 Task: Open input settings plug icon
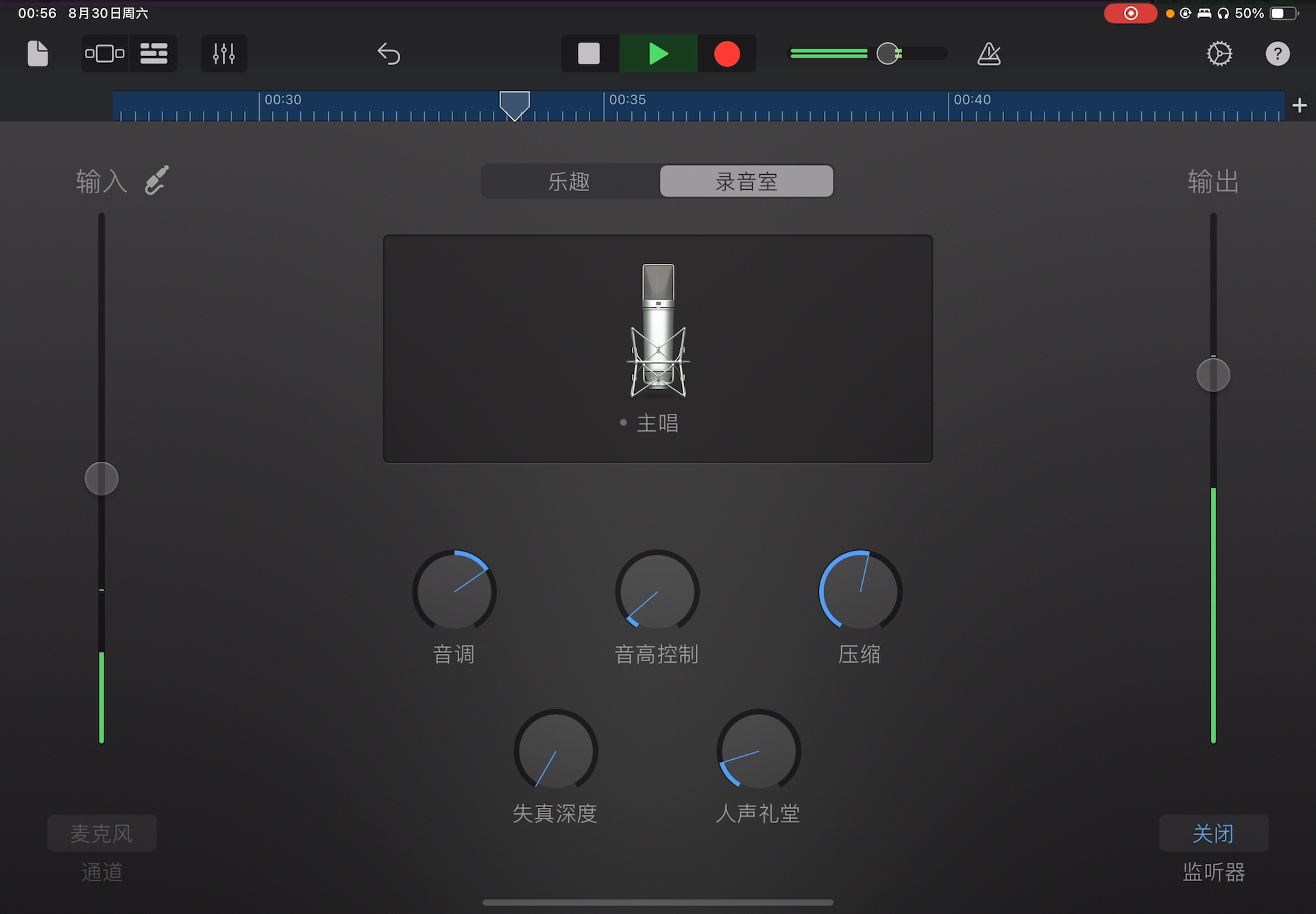157,180
